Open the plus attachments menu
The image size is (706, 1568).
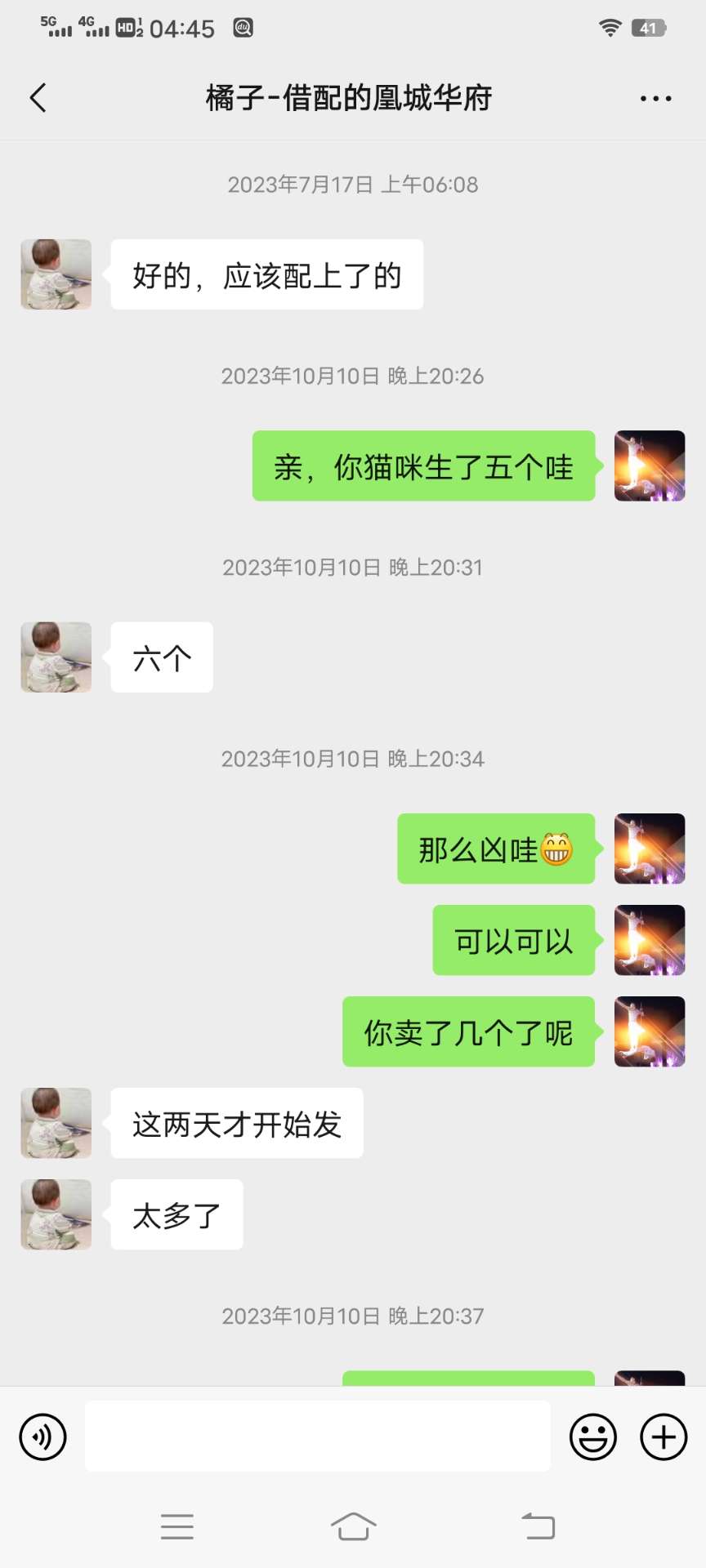click(x=664, y=1437)
